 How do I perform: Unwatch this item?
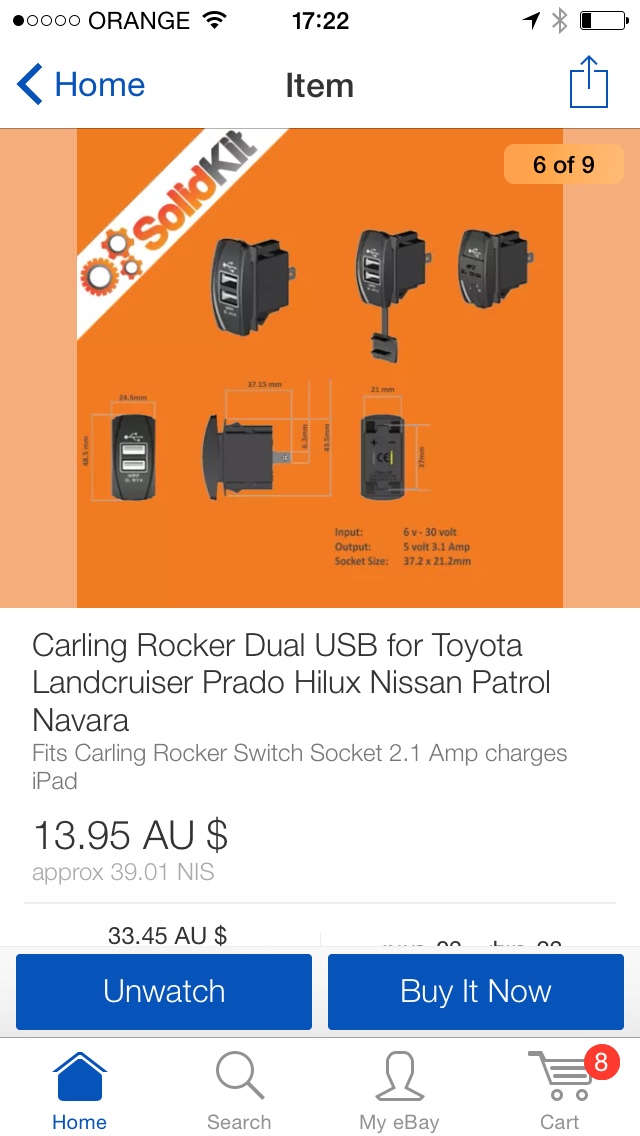tap(164, 991)
